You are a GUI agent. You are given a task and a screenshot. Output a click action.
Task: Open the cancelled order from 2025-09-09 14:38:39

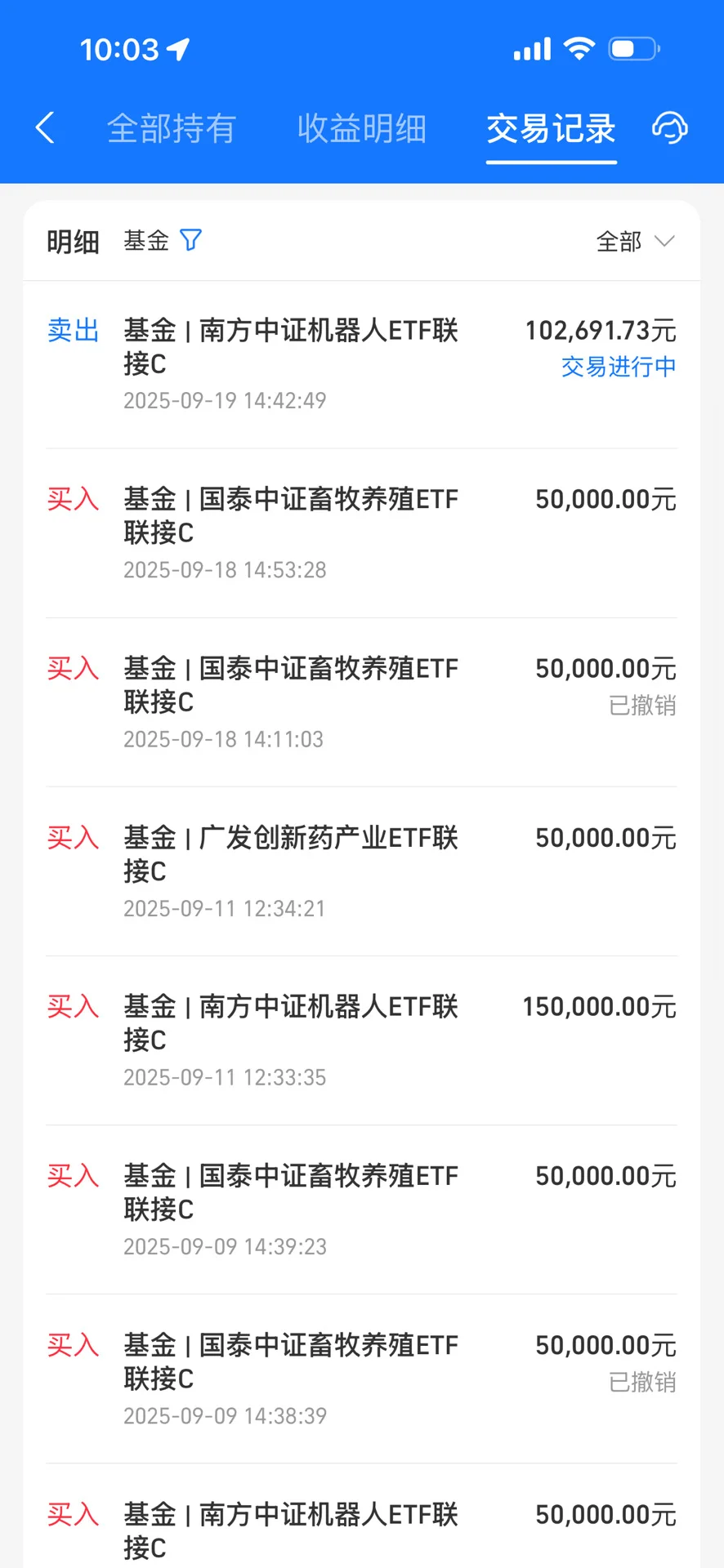361,1379
